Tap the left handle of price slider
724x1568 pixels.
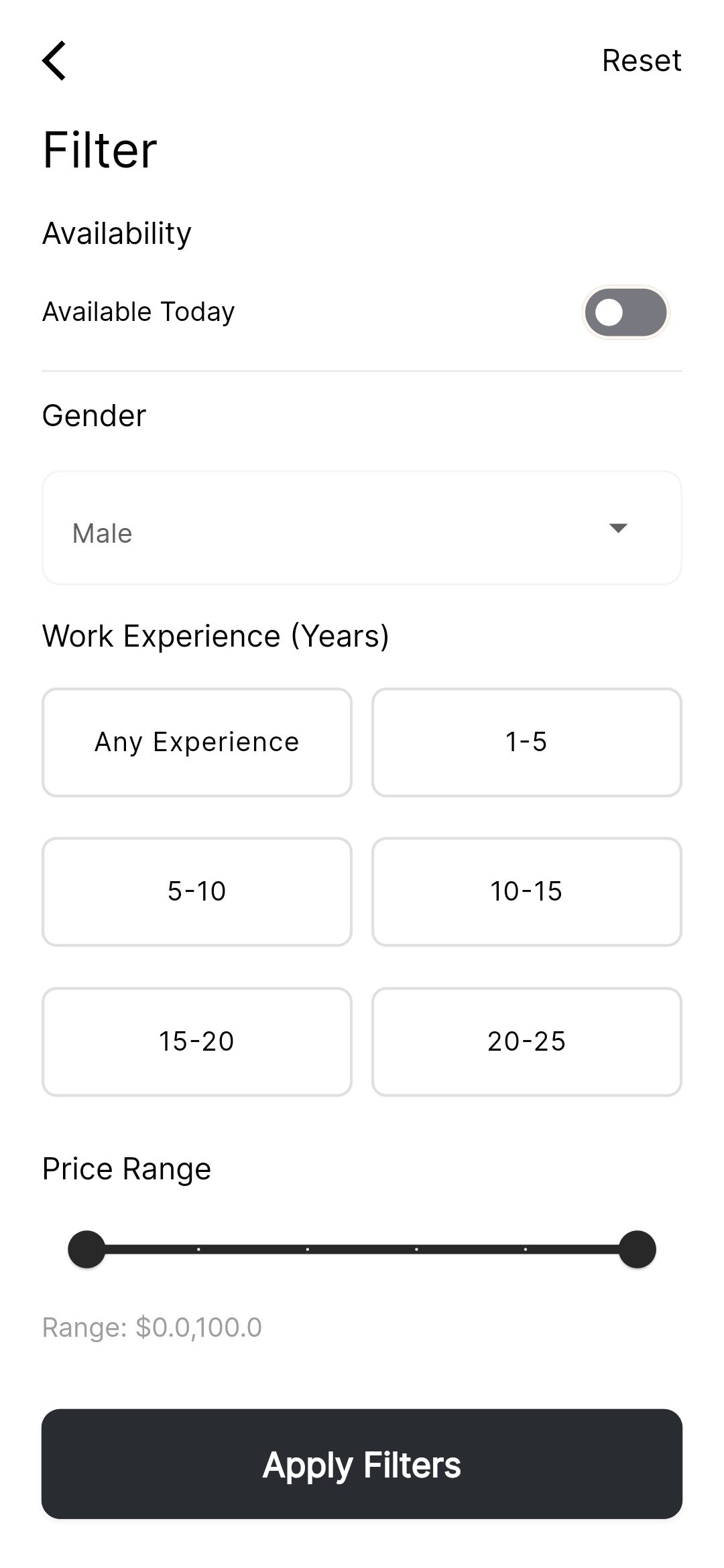(87, 1249)
